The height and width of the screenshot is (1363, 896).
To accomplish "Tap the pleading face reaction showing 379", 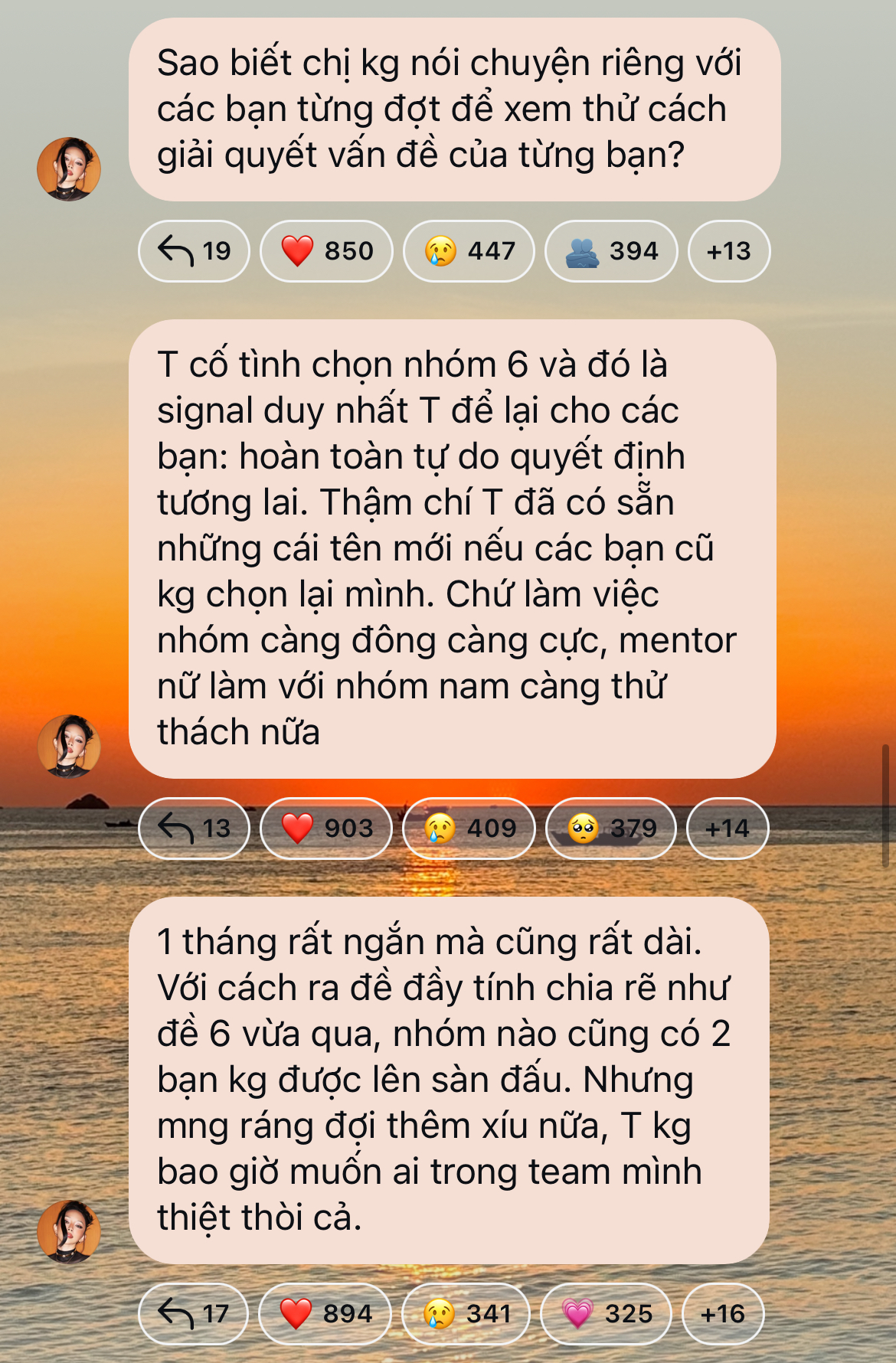I will tap(610, 828).
